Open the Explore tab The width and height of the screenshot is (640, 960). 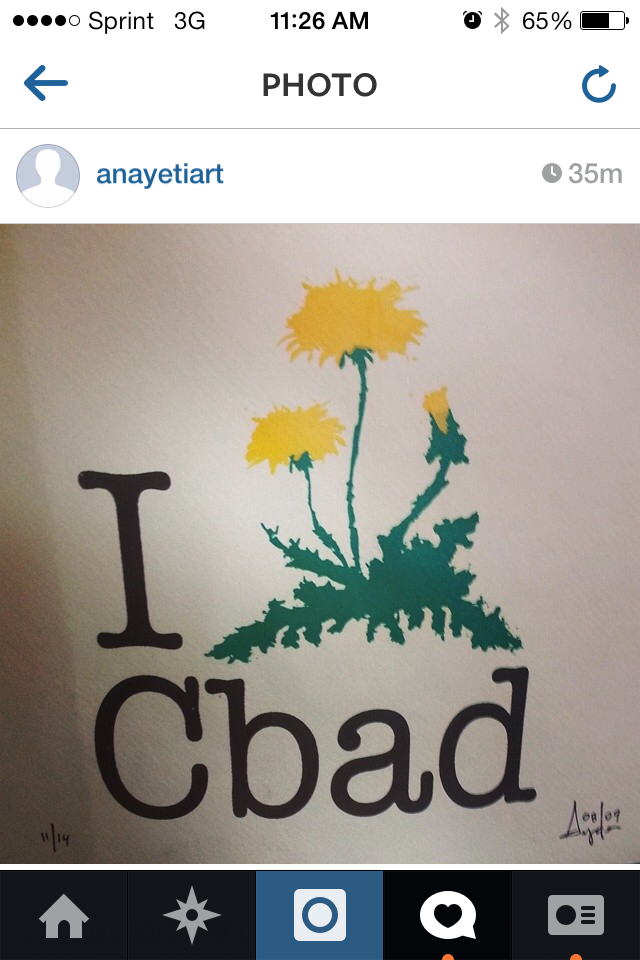tap(192, 916)
